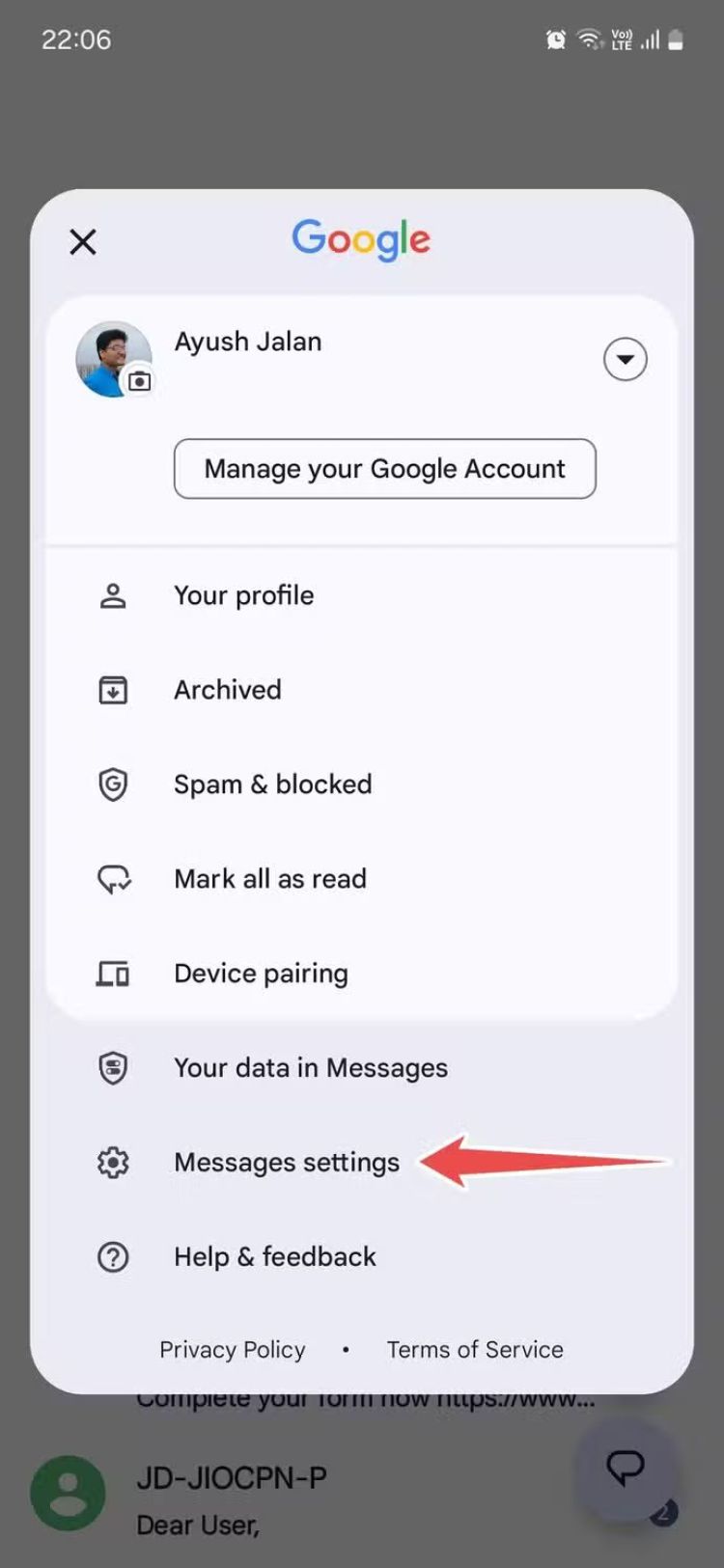Close the Google account dialog
The width and height of the screenshot is (724, 1568).
[x=83, y=241]
